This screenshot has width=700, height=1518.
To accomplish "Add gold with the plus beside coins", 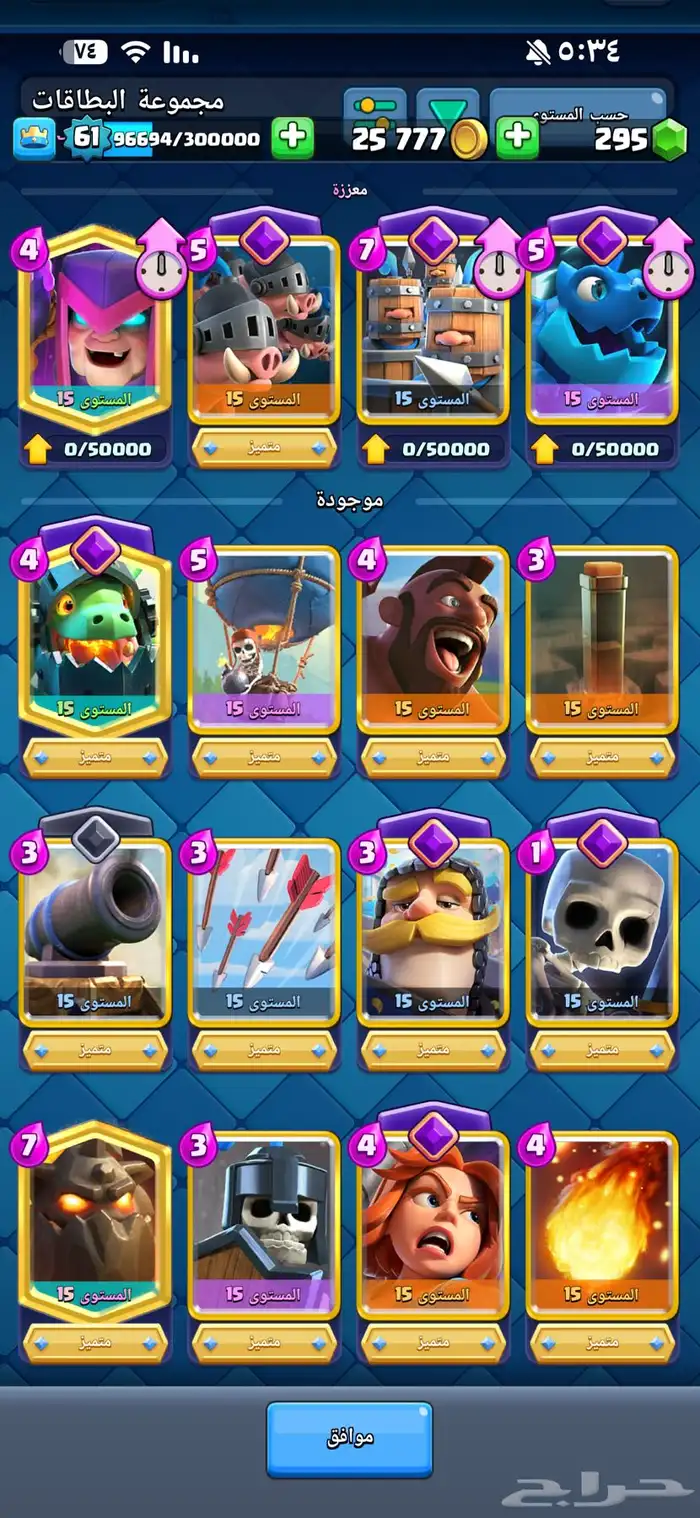I will coord(518,138).
